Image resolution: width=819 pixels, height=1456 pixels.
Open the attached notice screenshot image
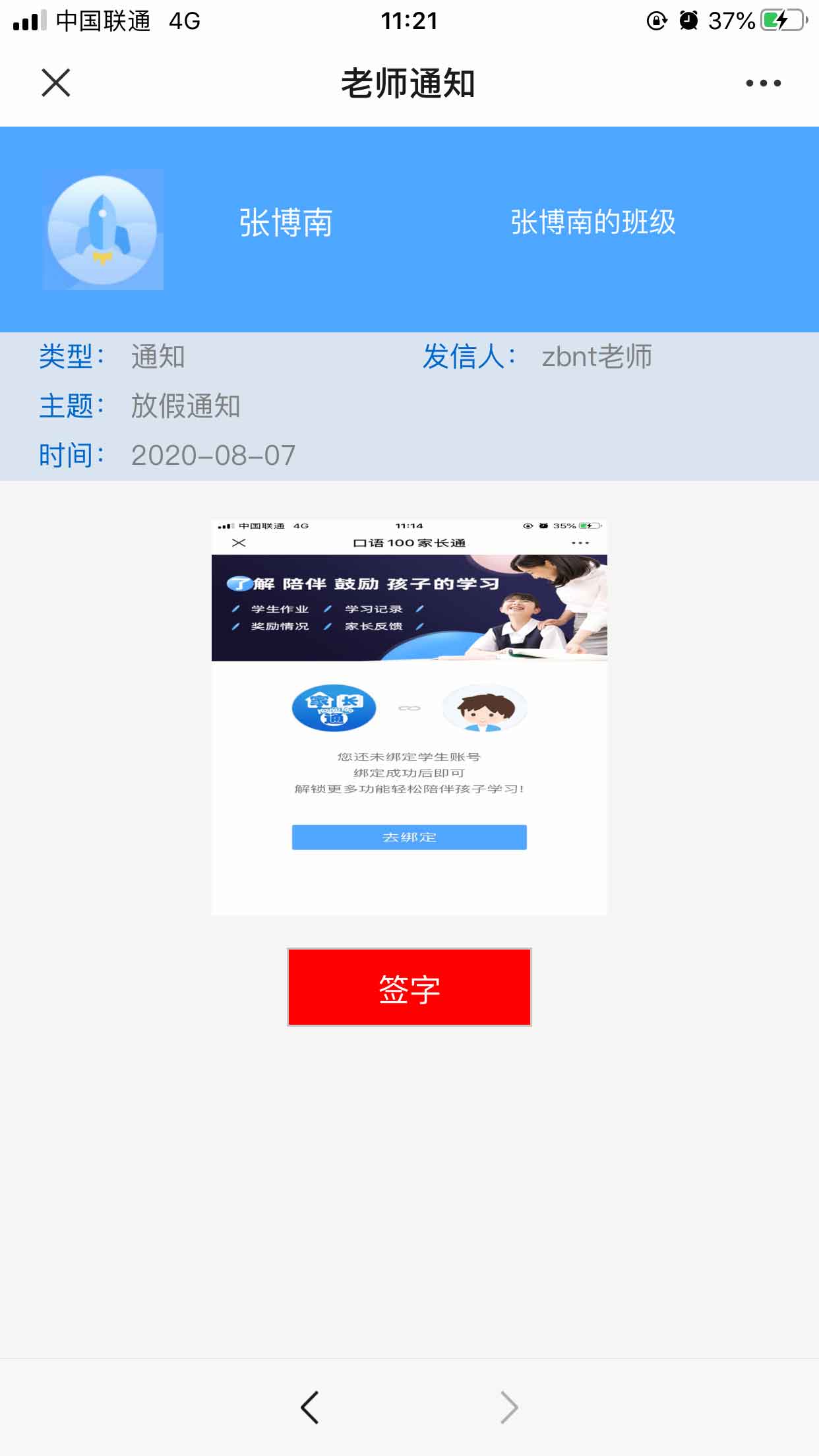coord(409,717)
